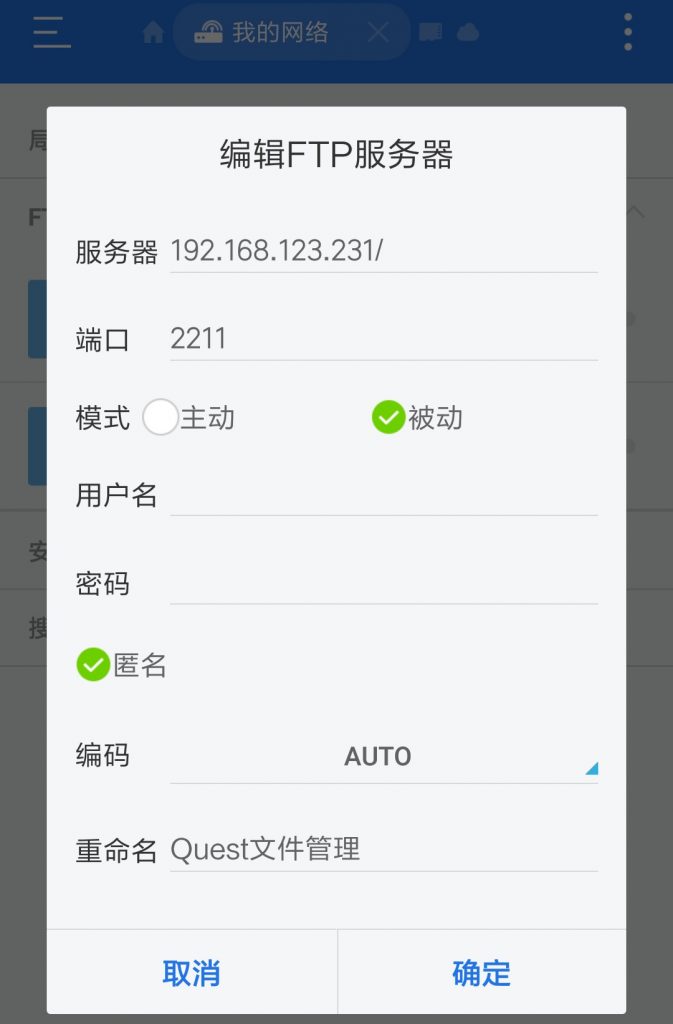Uncheck the 匿名 checkbox
Image resolution: width=673 pixels, height=1024 pixels.
click(x=93, y=665)
